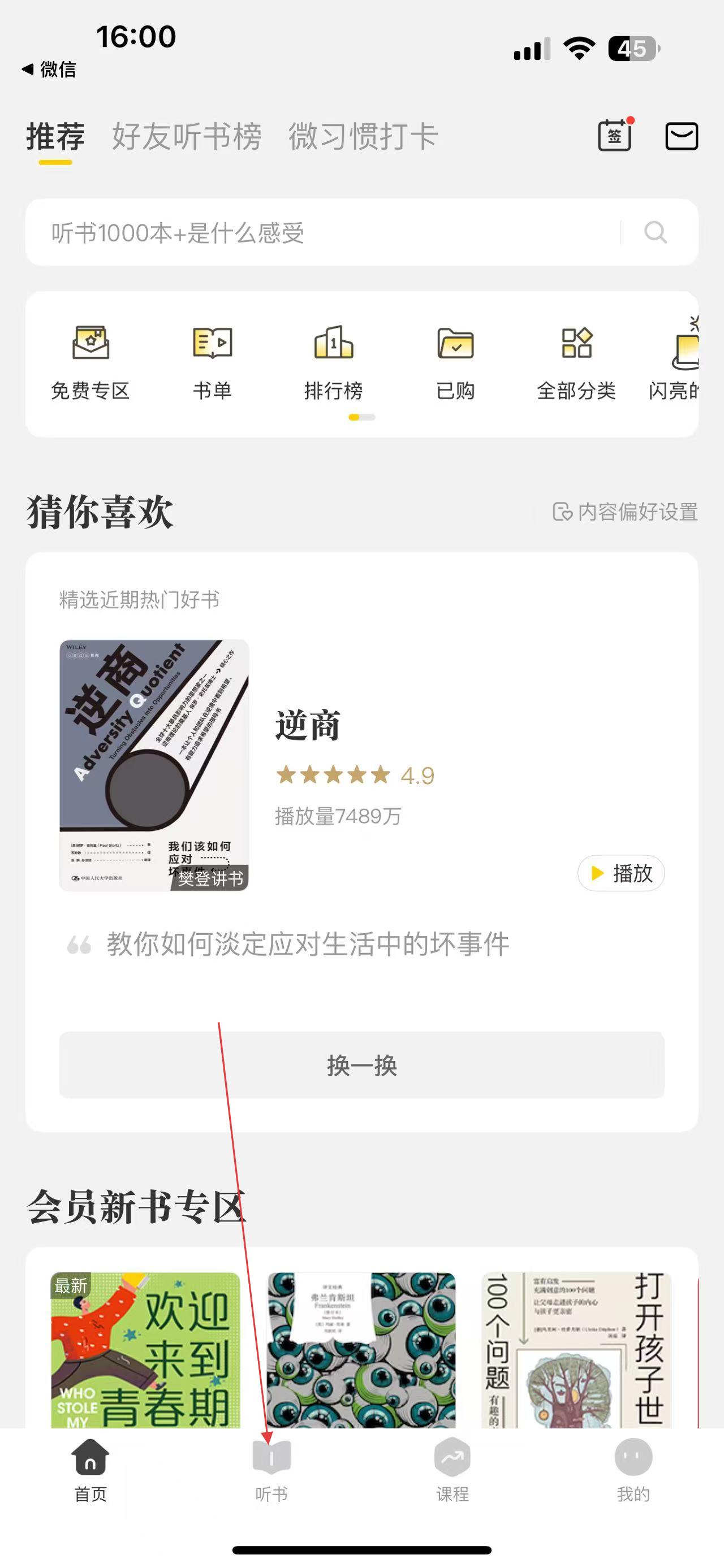The width and height of the screenshot is (724, 1568).
Task: Open 内容偏好设置 preferences
Action: pyautogui.click(x=626, y=512)
